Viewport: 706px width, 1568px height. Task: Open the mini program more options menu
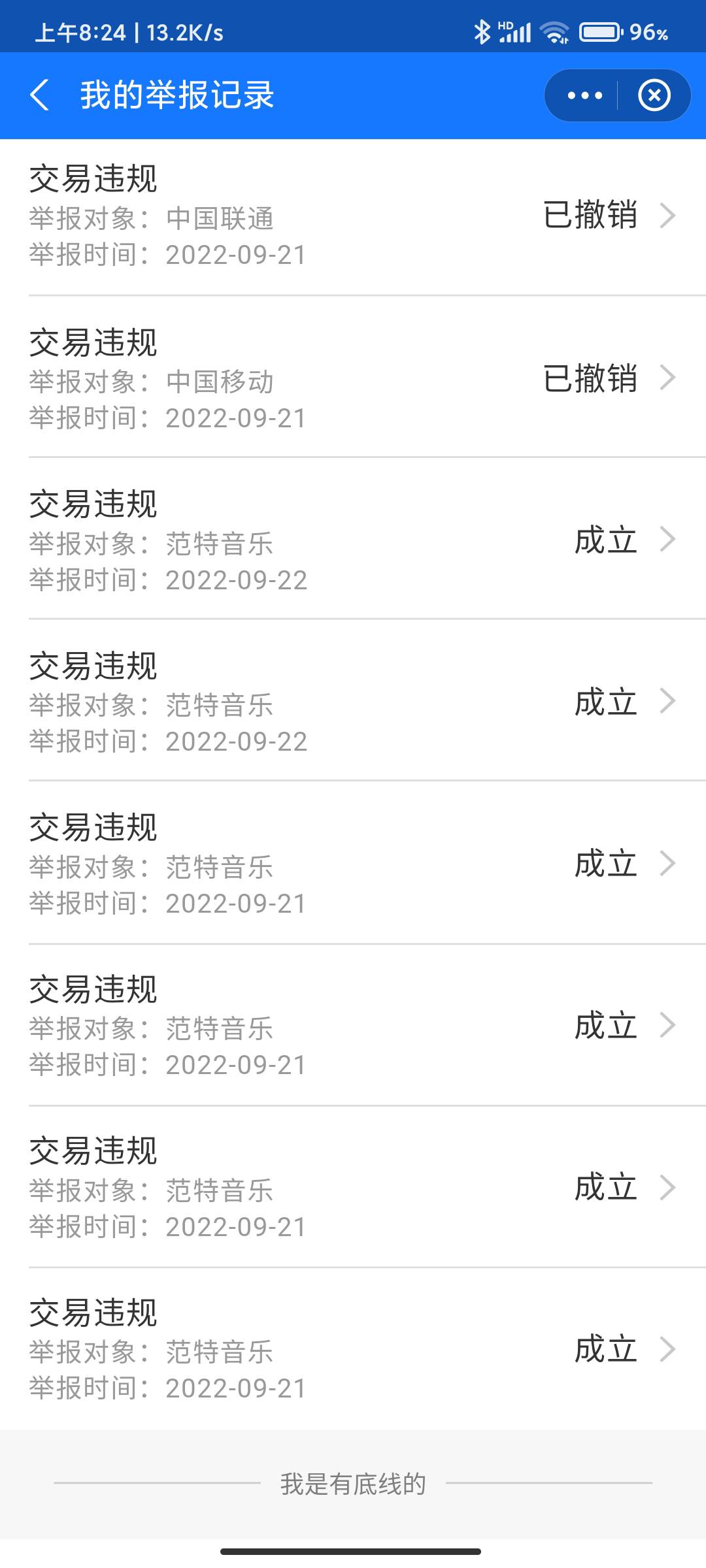[x=584, y=95]
